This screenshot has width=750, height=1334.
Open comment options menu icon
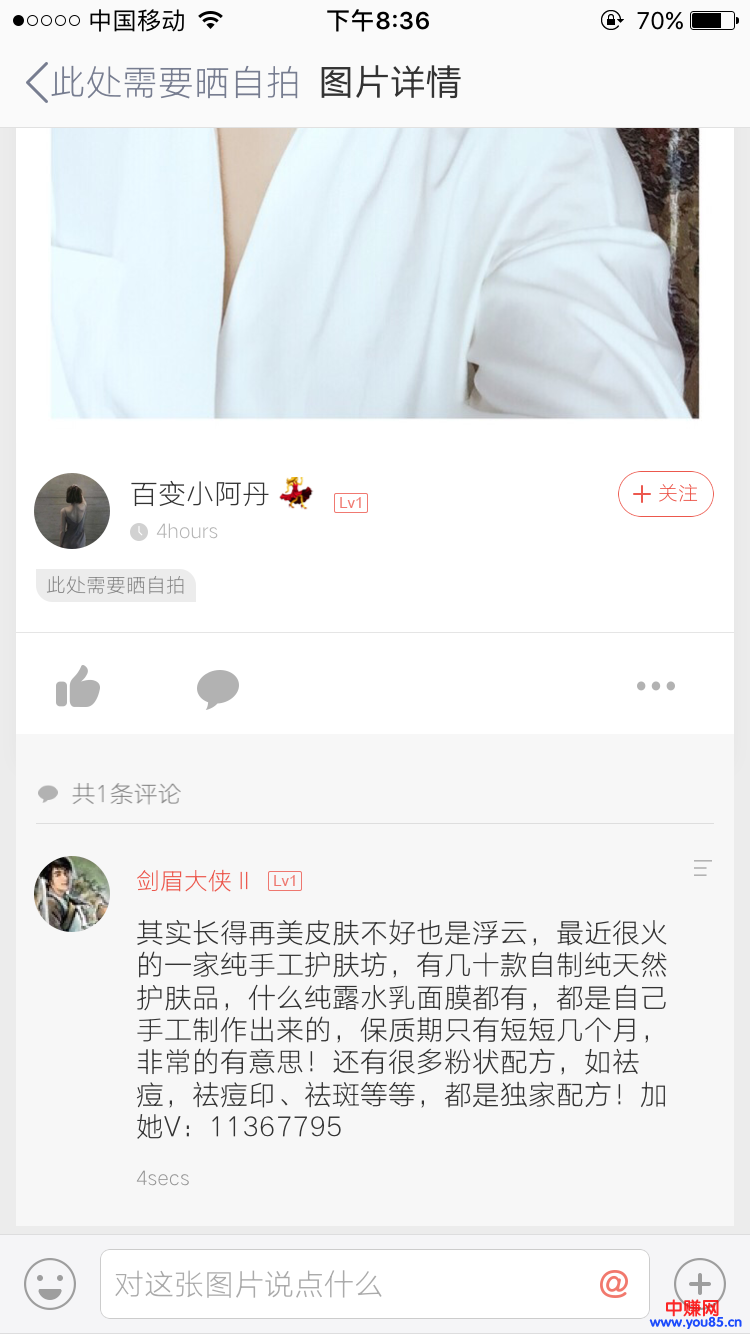point(703,868)
